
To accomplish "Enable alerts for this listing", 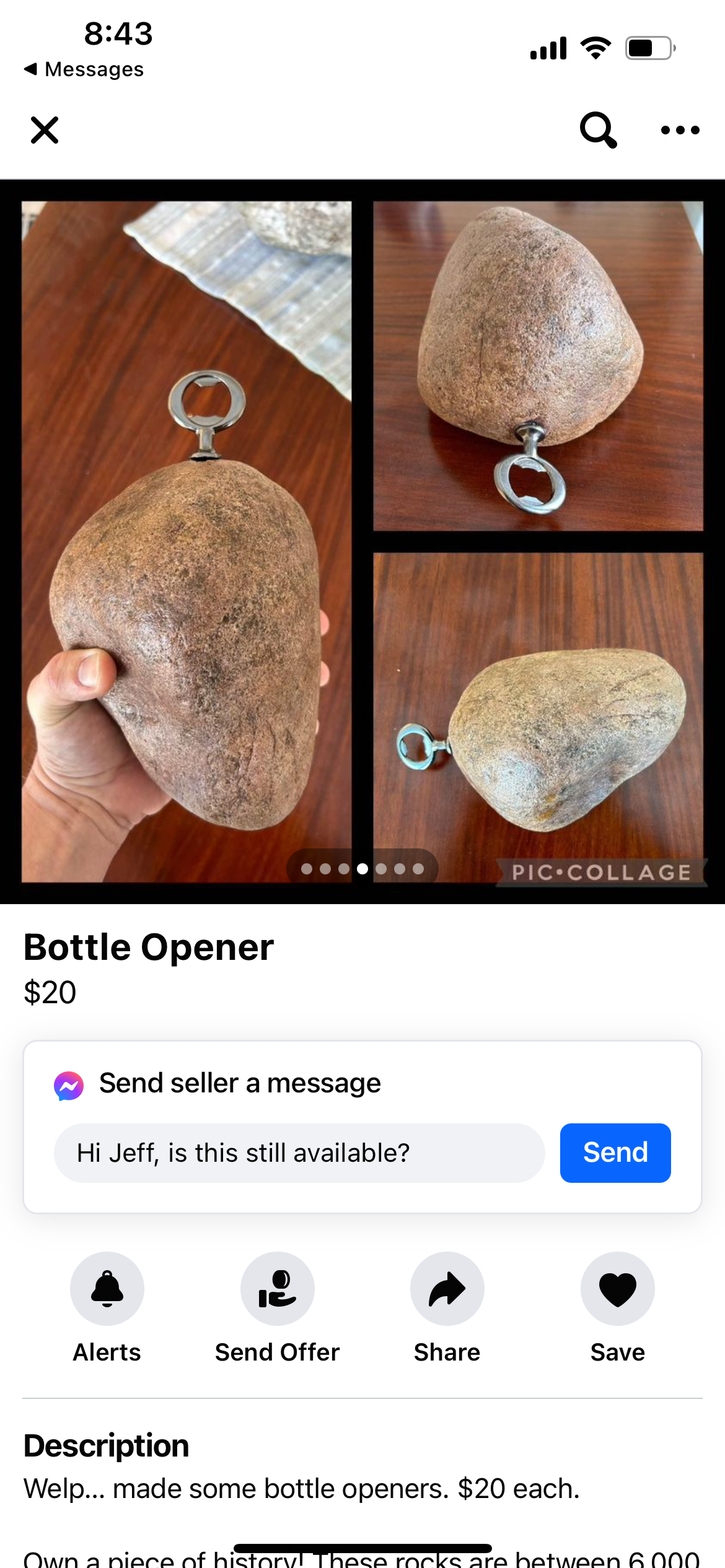I will point(107,1289).
